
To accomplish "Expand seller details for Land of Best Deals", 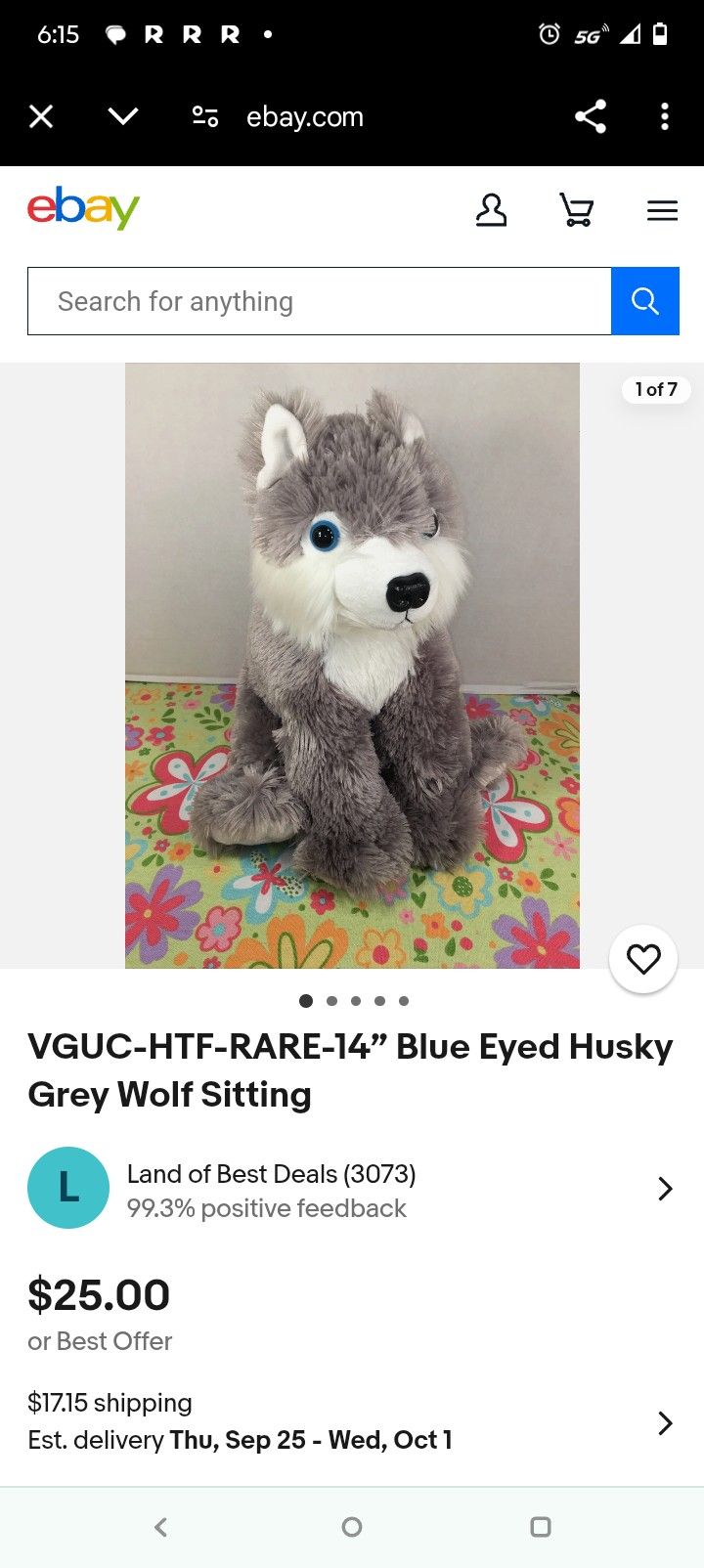I will pyautogui.click(x=666, y=1188).
